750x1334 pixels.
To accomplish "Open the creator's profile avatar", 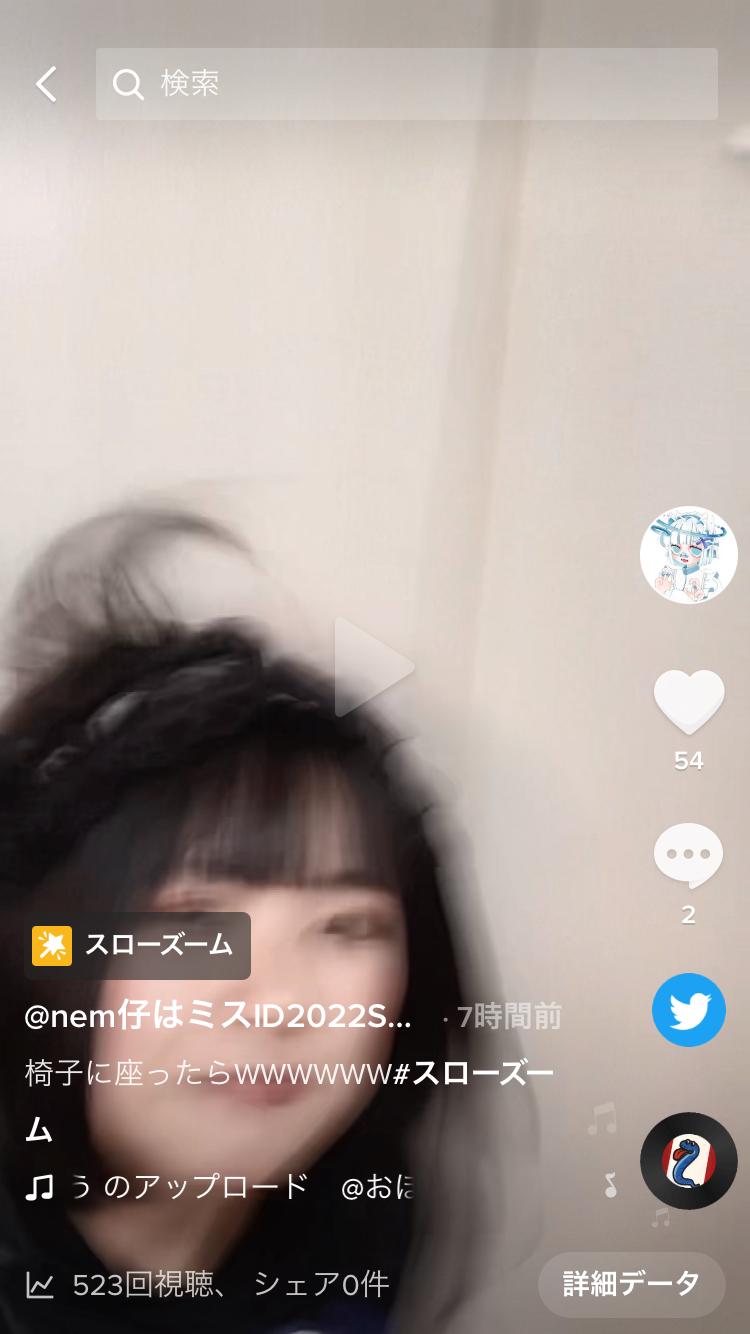I will coord(688,555).
